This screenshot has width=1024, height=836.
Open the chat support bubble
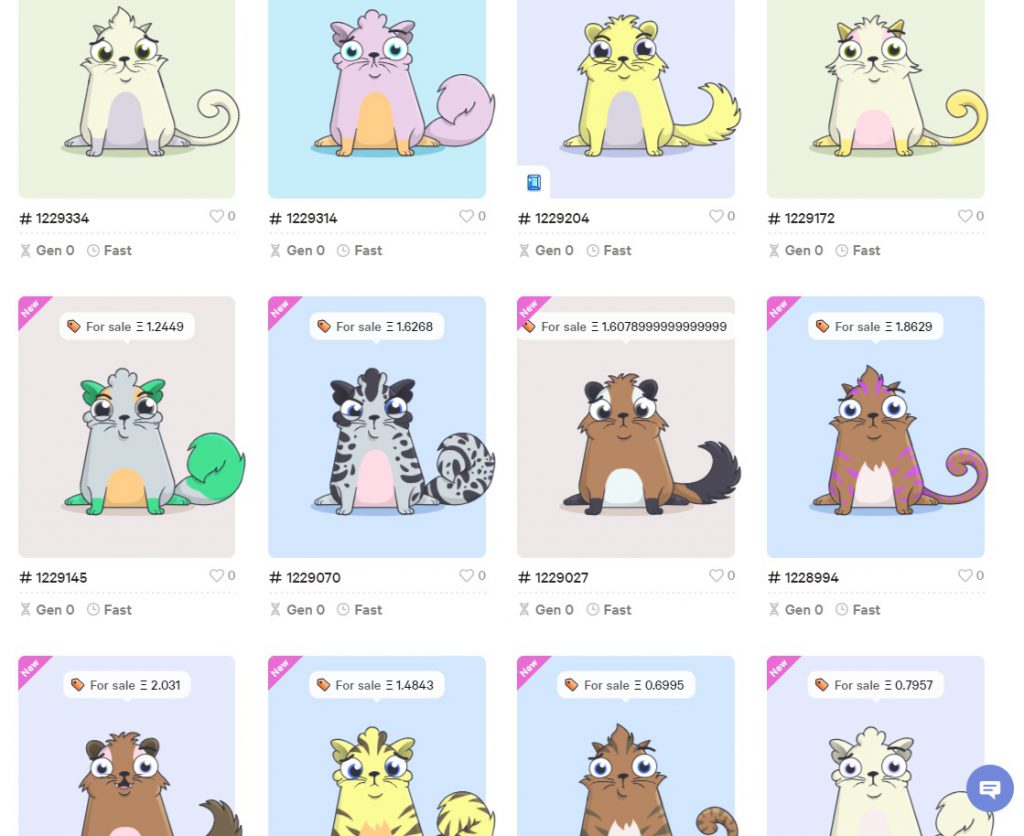point(990,788)
